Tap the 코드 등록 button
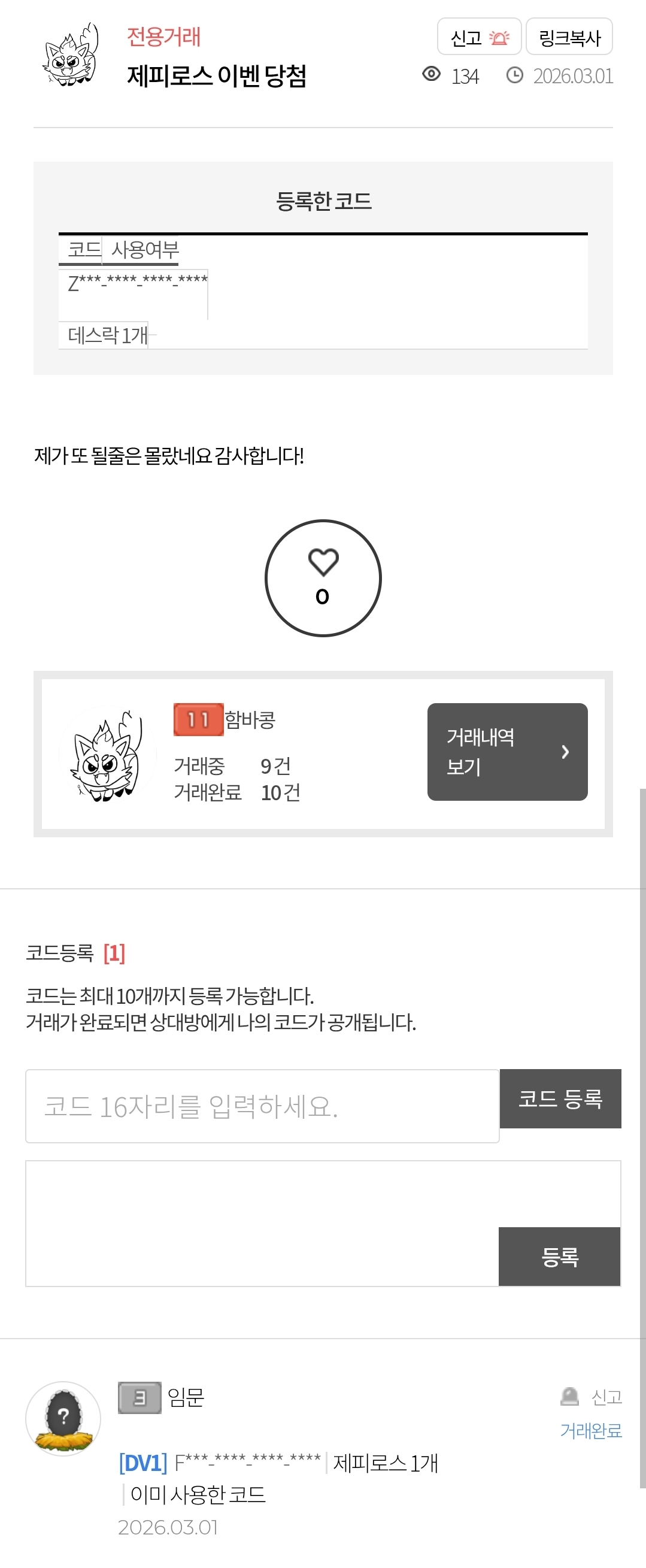646x1568 pixels. (x=560, y=1098)
